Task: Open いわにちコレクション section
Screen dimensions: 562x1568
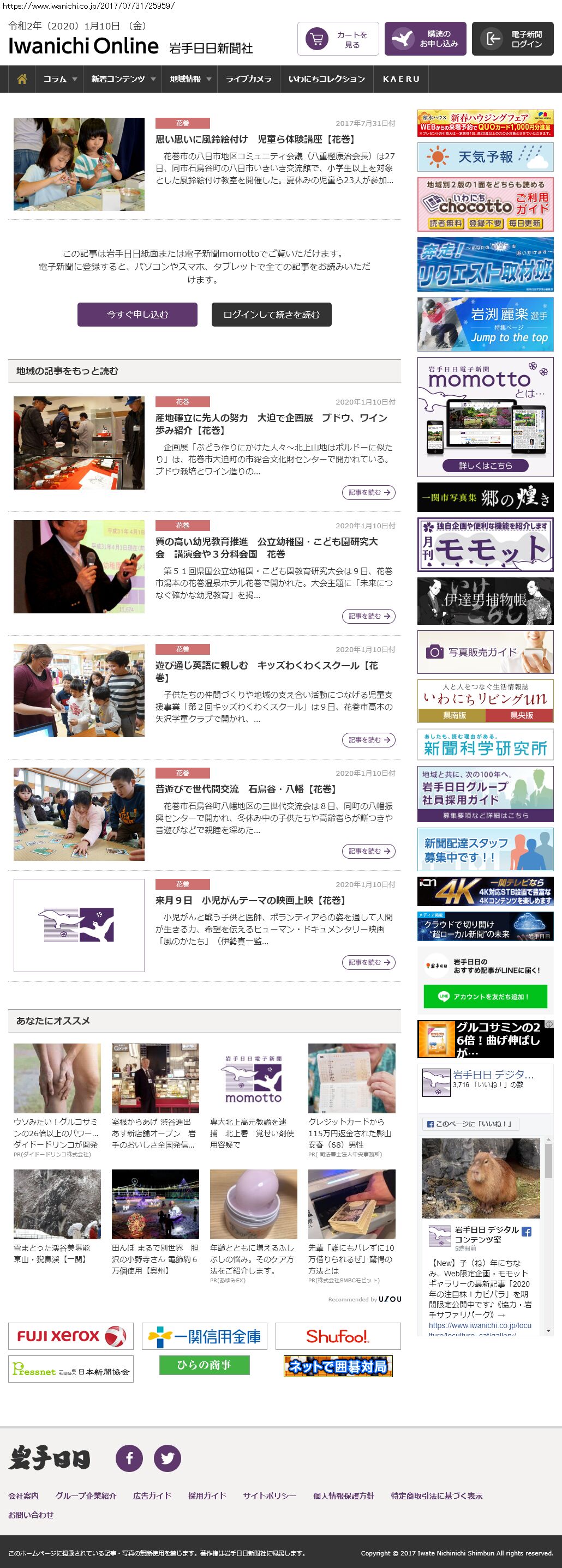Action: (326, 79)
